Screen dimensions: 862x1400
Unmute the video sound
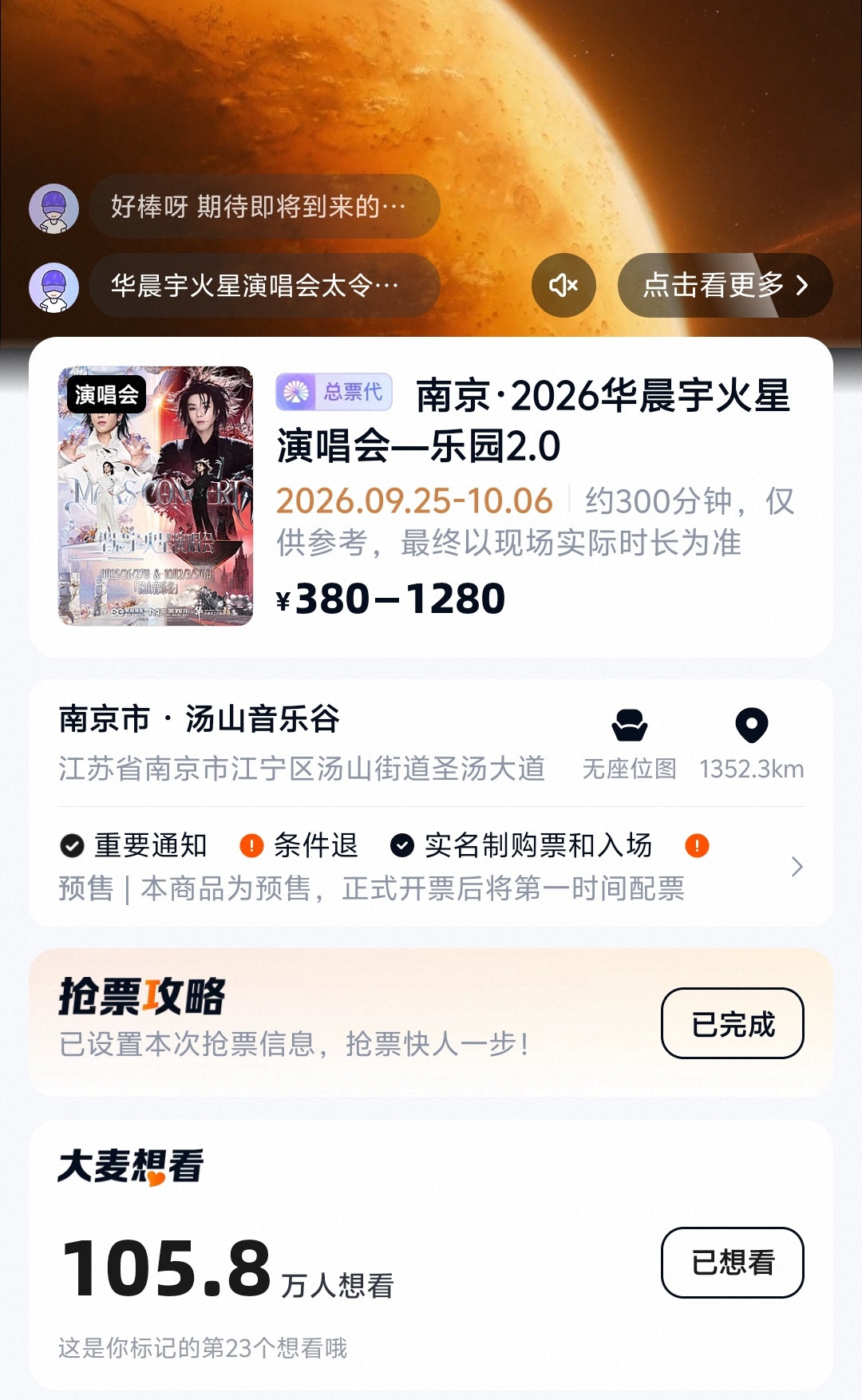[563, 285]
